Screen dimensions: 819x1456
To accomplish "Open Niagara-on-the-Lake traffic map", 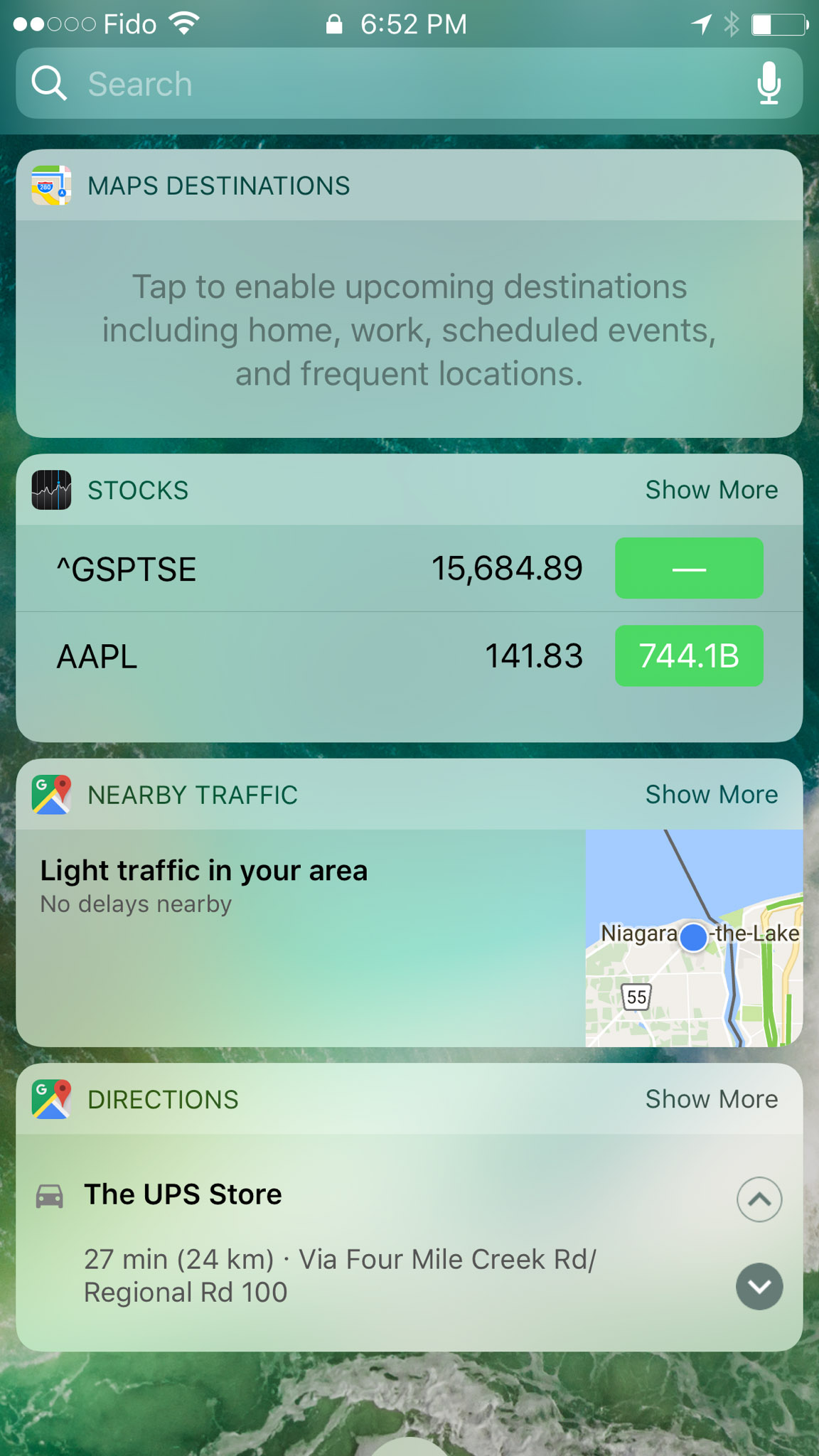I will [x=693, y=938].
